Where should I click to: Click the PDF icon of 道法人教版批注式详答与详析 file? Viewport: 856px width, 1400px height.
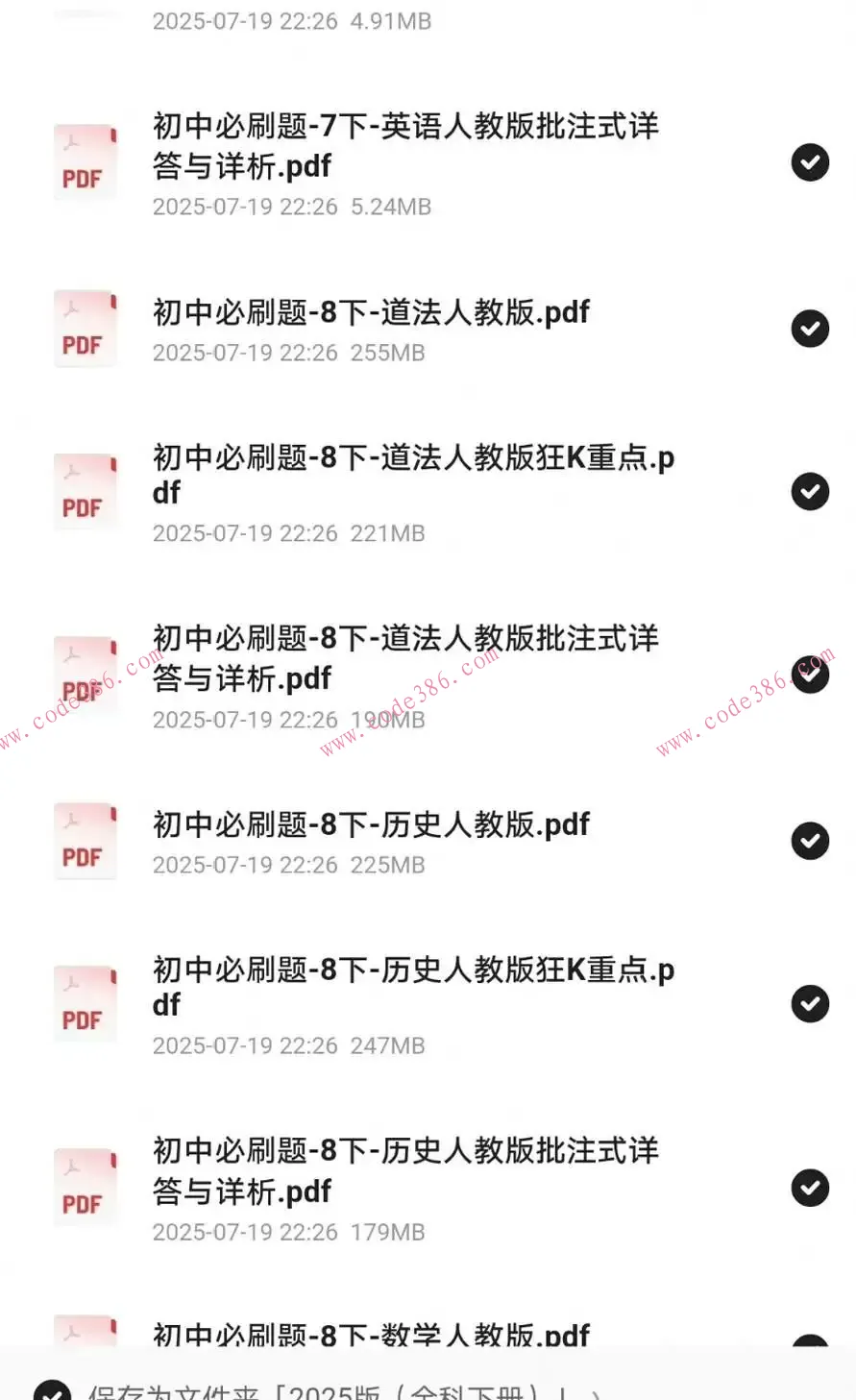click(85, 675)
